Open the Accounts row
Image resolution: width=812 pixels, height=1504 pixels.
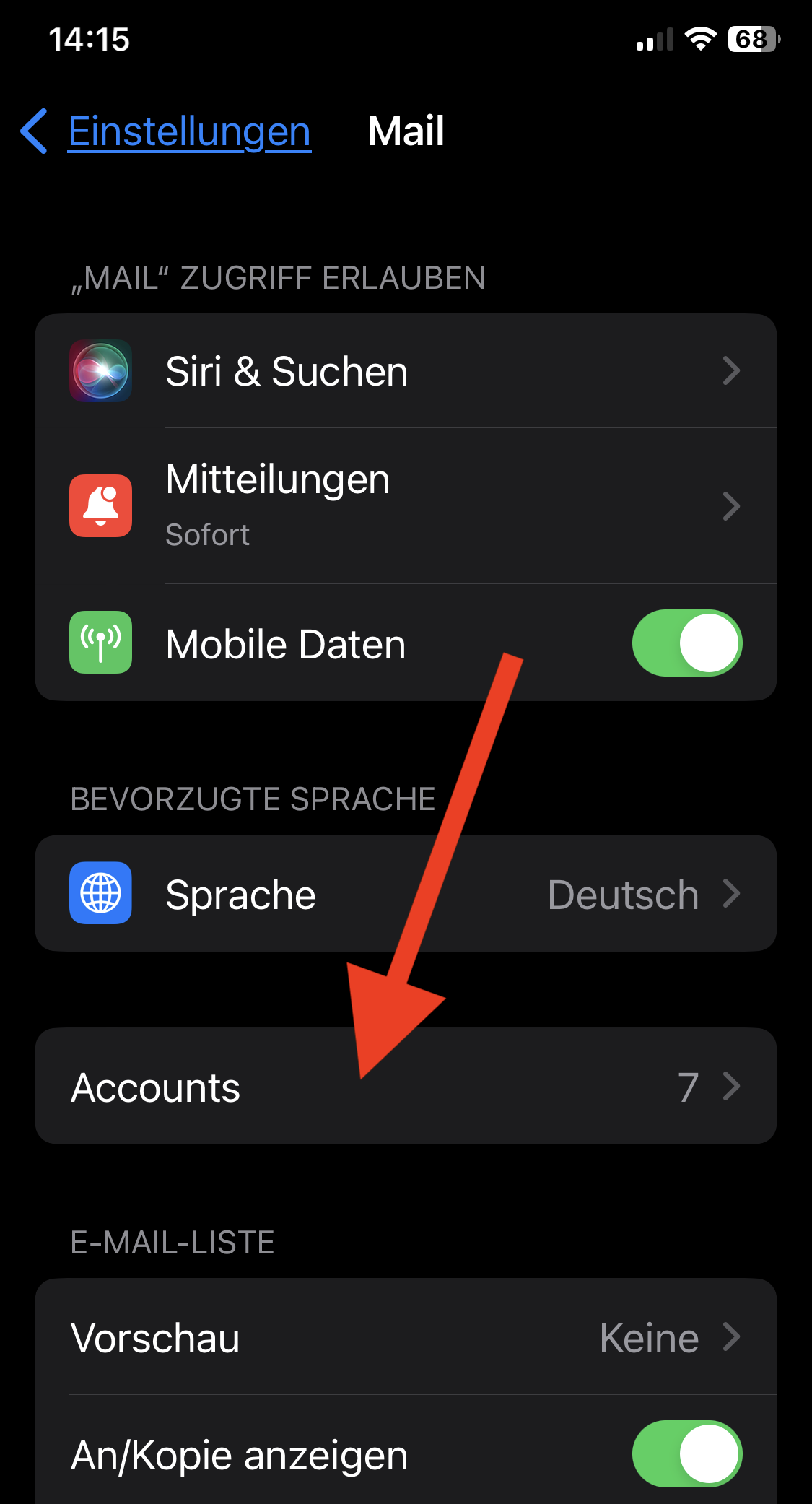point(404,1087)
